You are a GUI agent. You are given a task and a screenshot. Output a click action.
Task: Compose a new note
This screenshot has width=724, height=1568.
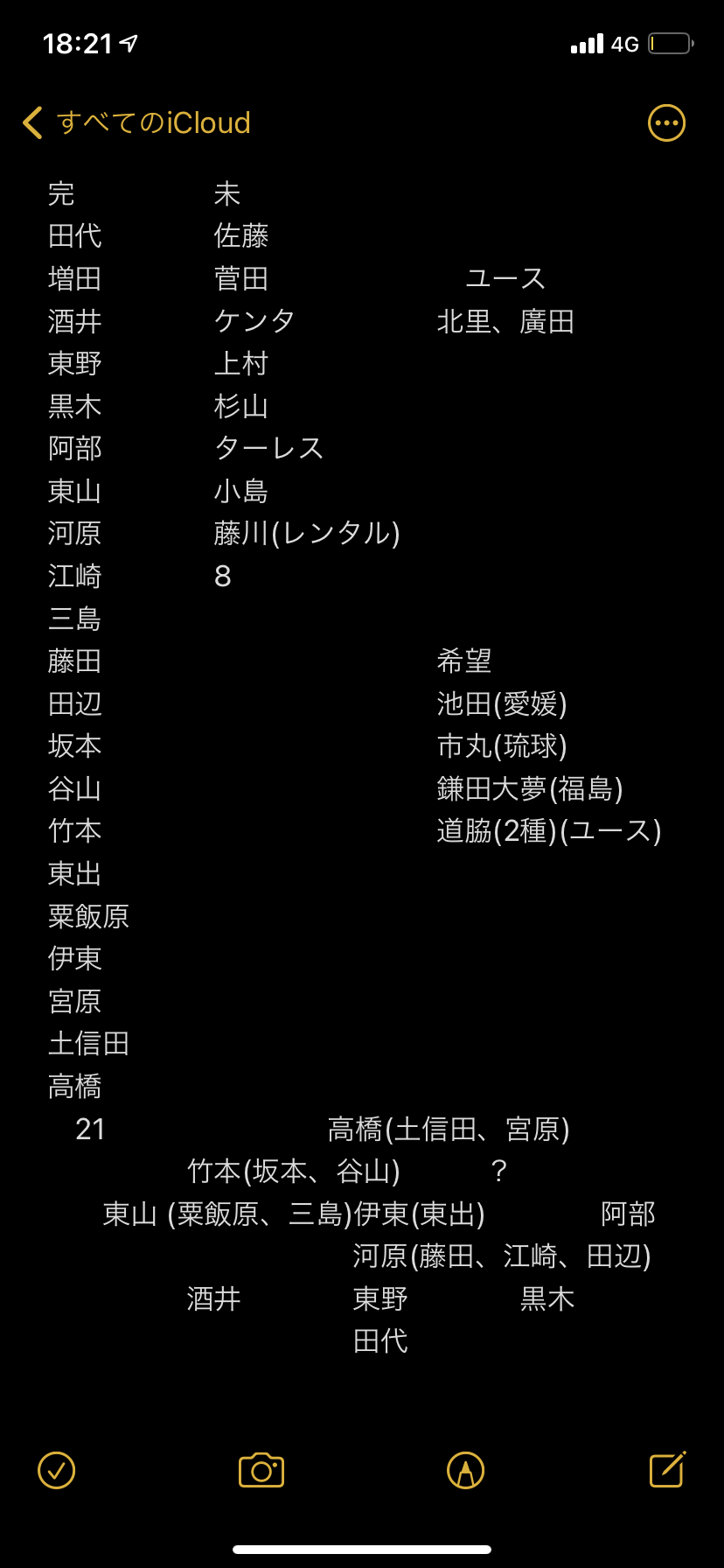click(668, 1469)
